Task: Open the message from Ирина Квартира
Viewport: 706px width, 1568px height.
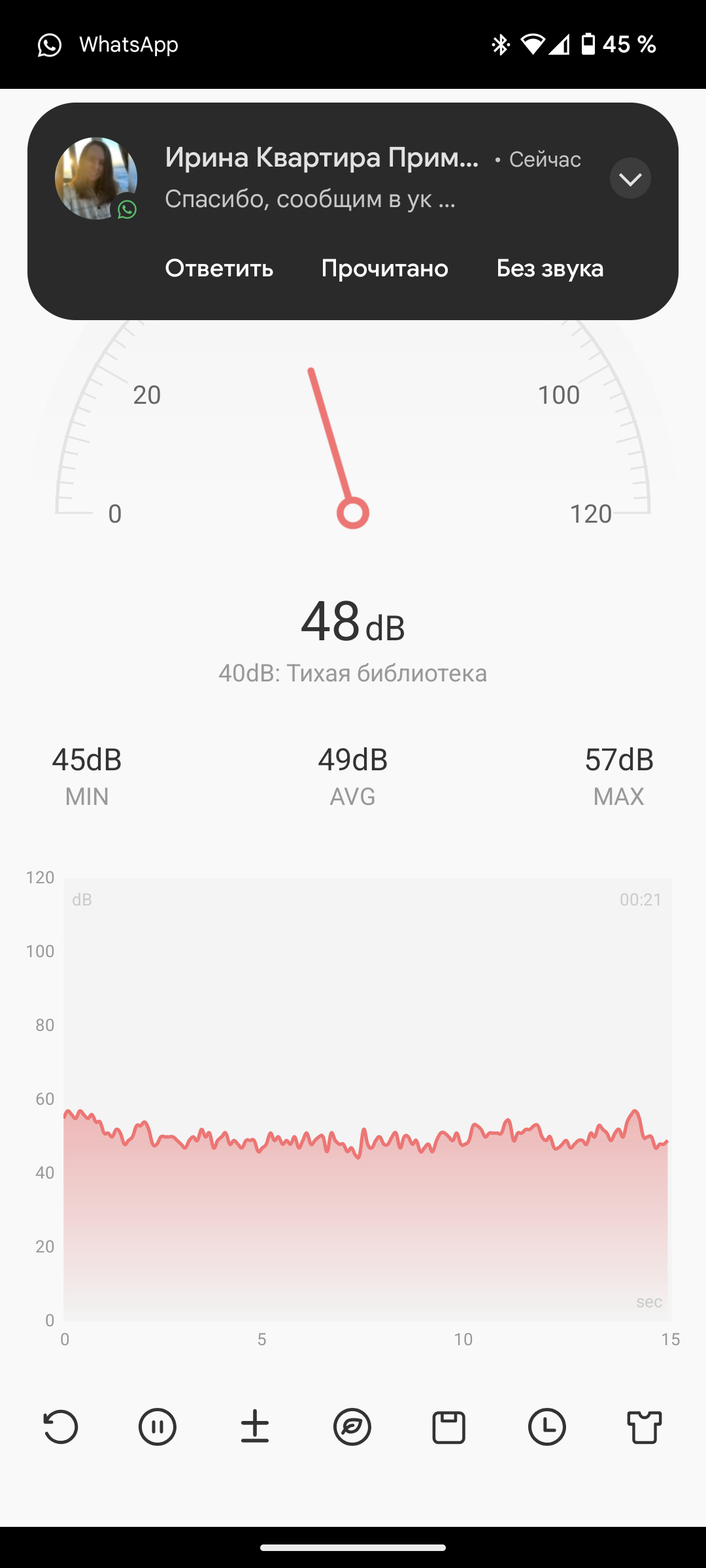Action: tap(320, 178)
